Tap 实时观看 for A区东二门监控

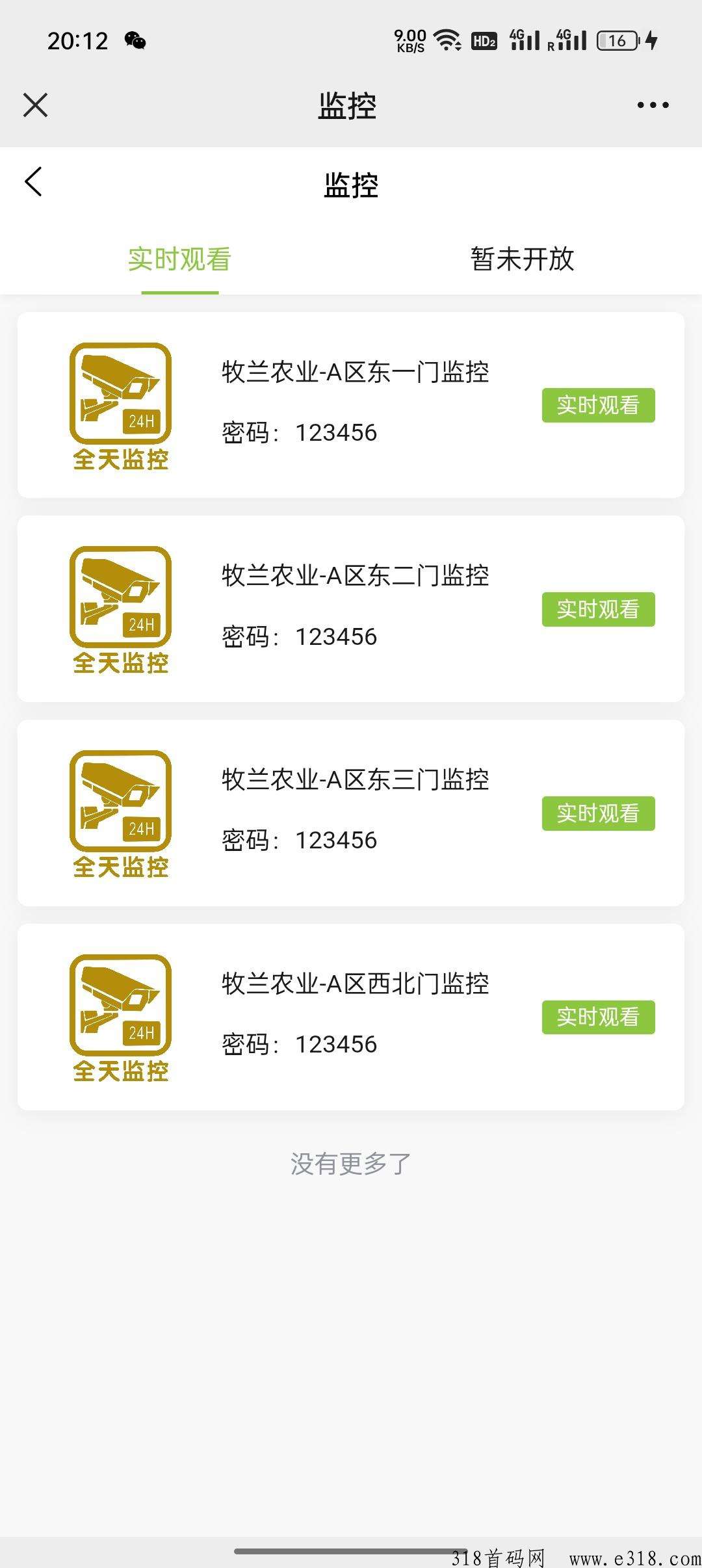point(598,610)
